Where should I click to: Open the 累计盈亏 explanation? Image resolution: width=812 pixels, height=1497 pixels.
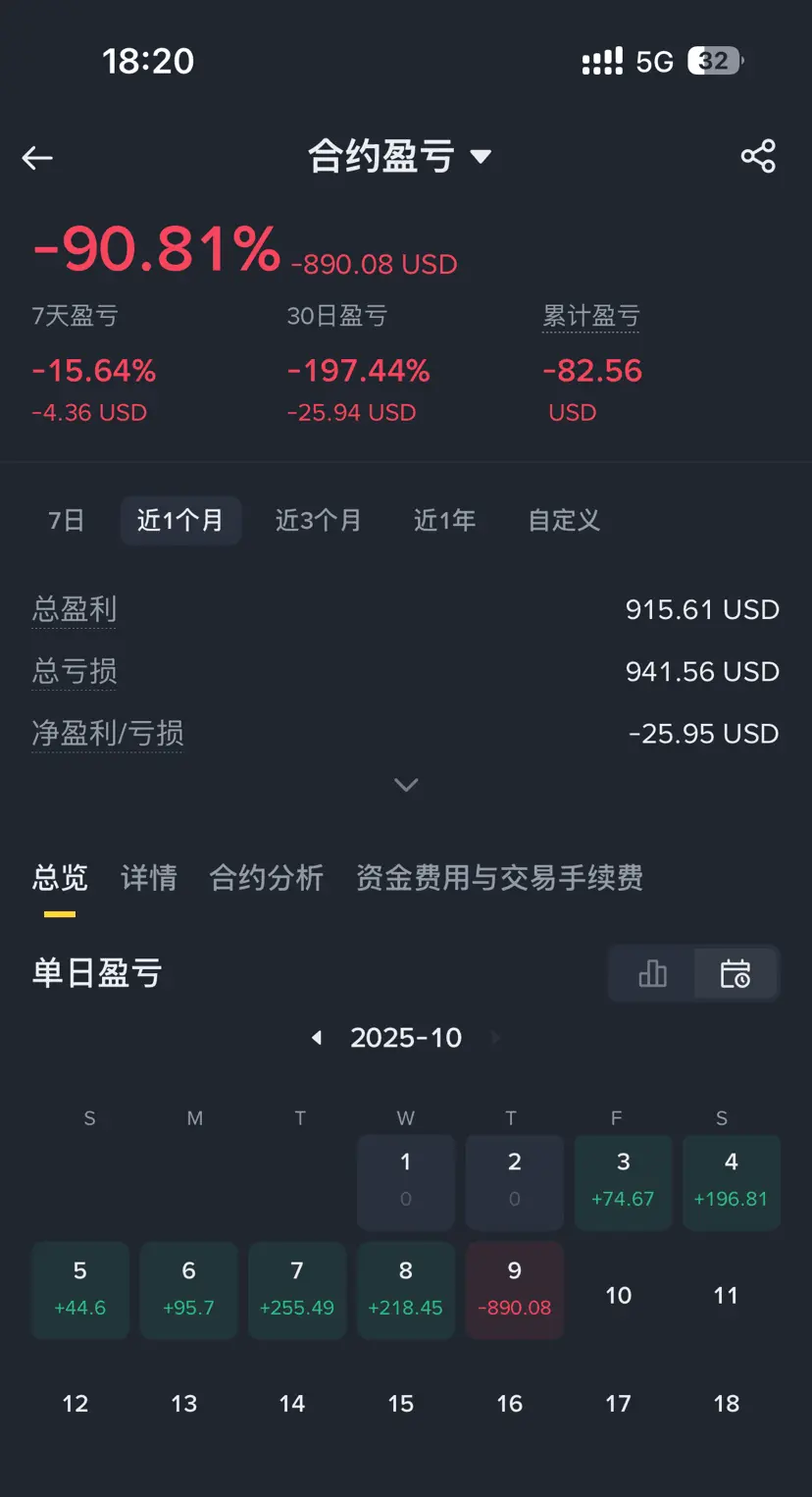[x=590, y=316]
